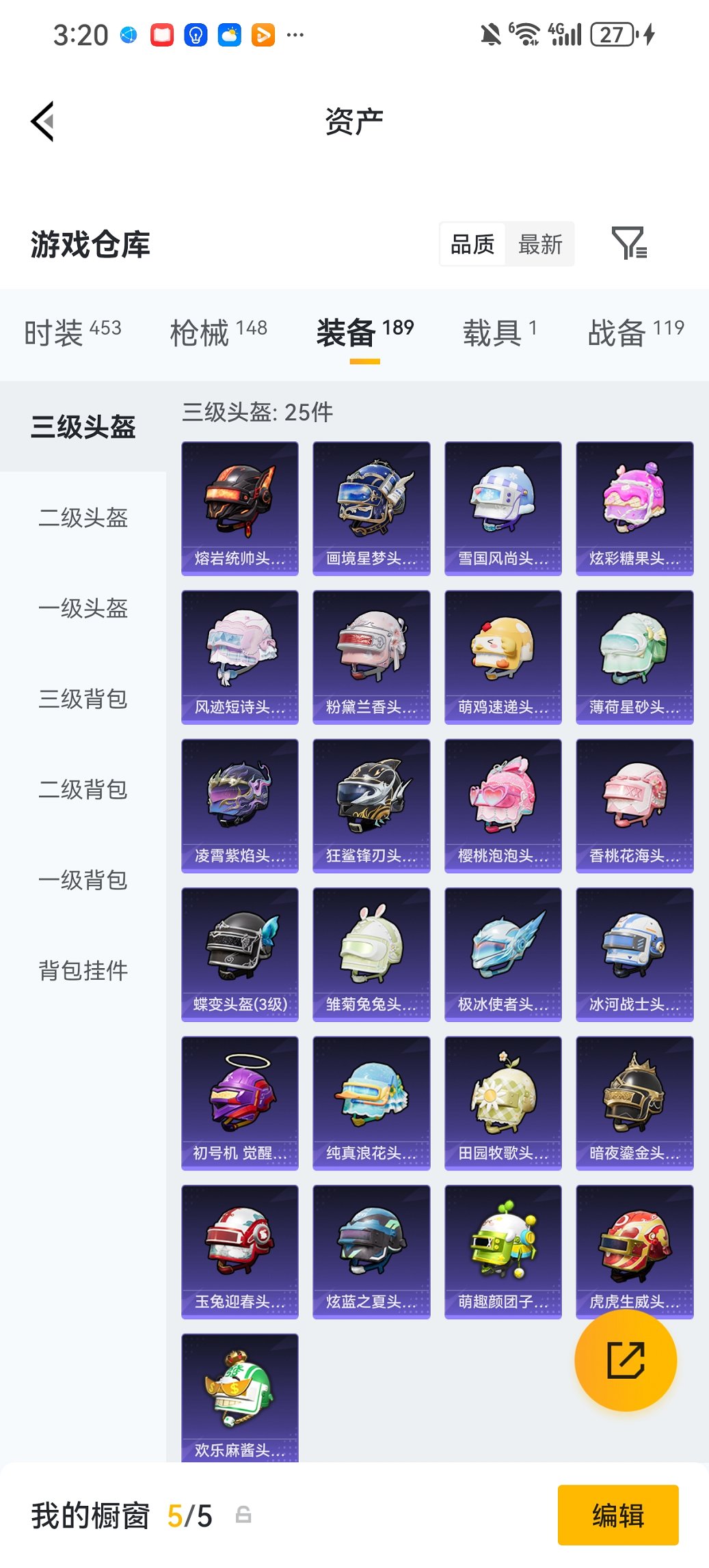Viewport: 709px width, 1568px height.
Task: Tap the orange share floating button
Action: pyautogui.click(x=626, y=1360)
